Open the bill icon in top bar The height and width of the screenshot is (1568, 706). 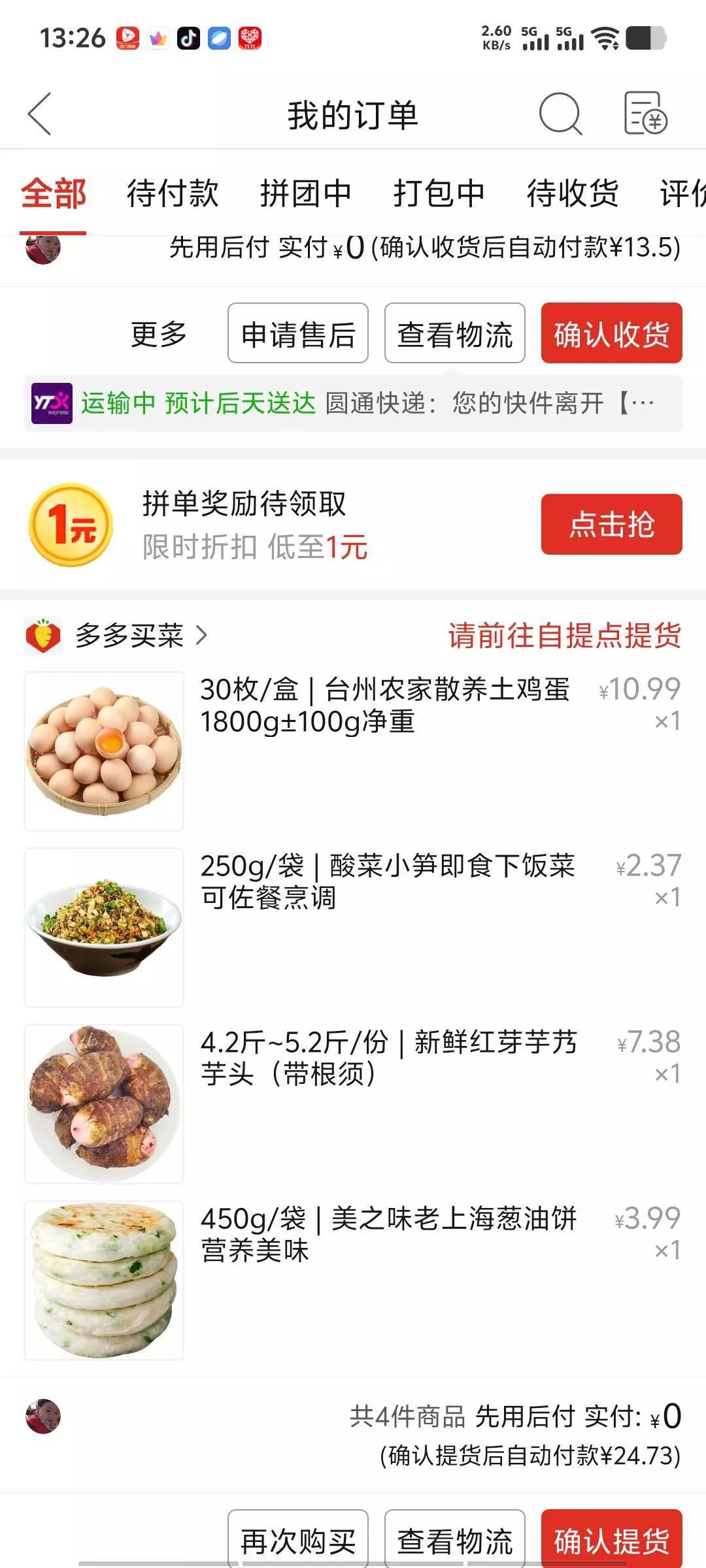coord(645,114)
